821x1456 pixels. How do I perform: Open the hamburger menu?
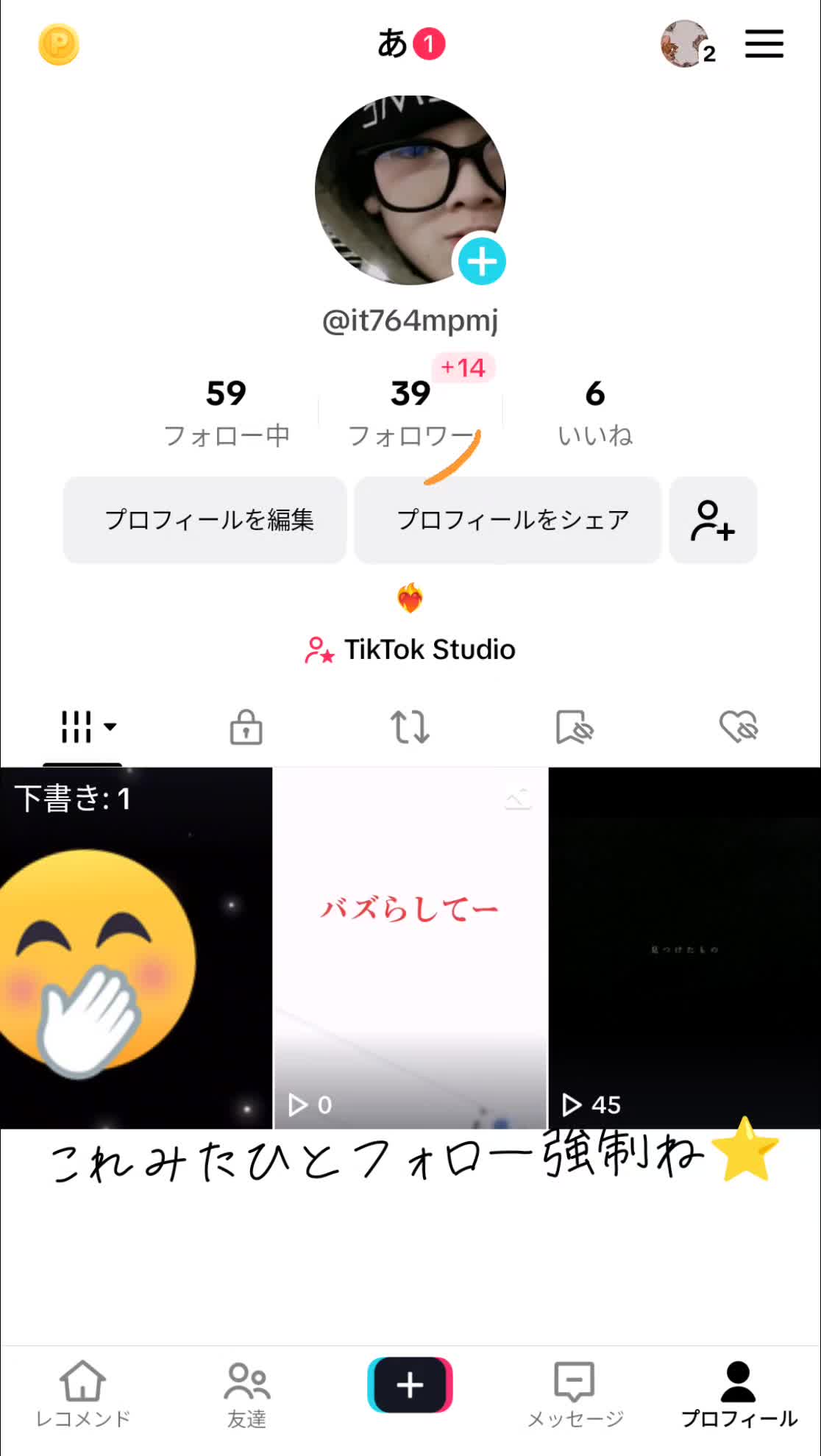point(764,44)
